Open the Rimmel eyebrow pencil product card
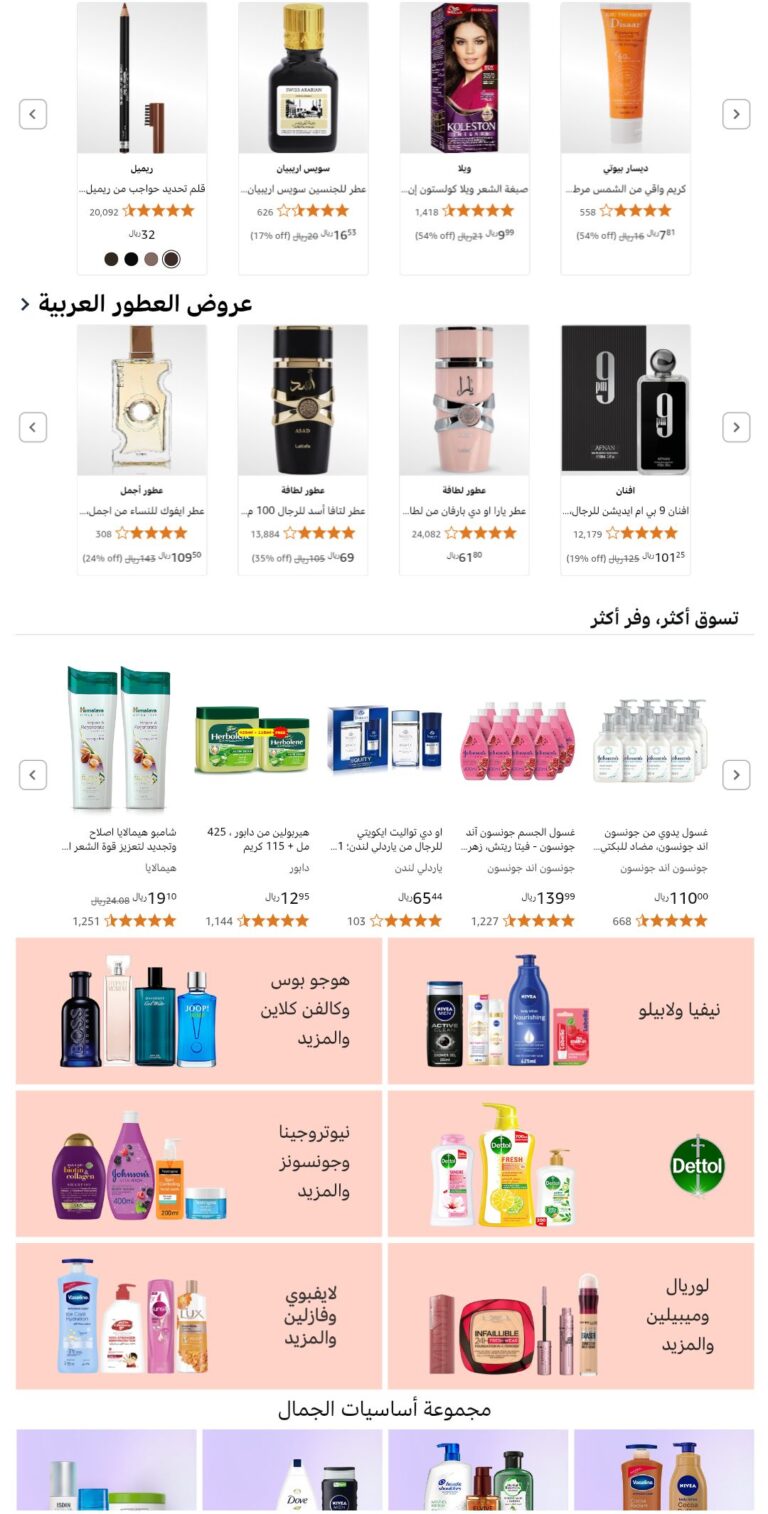 click(142, 138)
